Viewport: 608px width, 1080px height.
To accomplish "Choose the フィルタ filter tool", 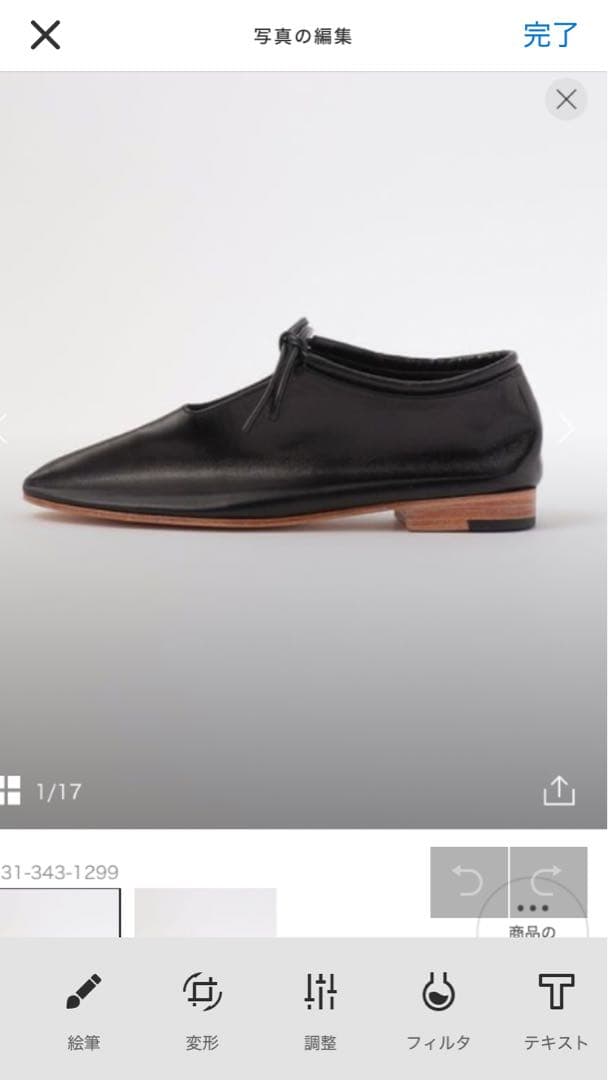I will coord(438,1008).
